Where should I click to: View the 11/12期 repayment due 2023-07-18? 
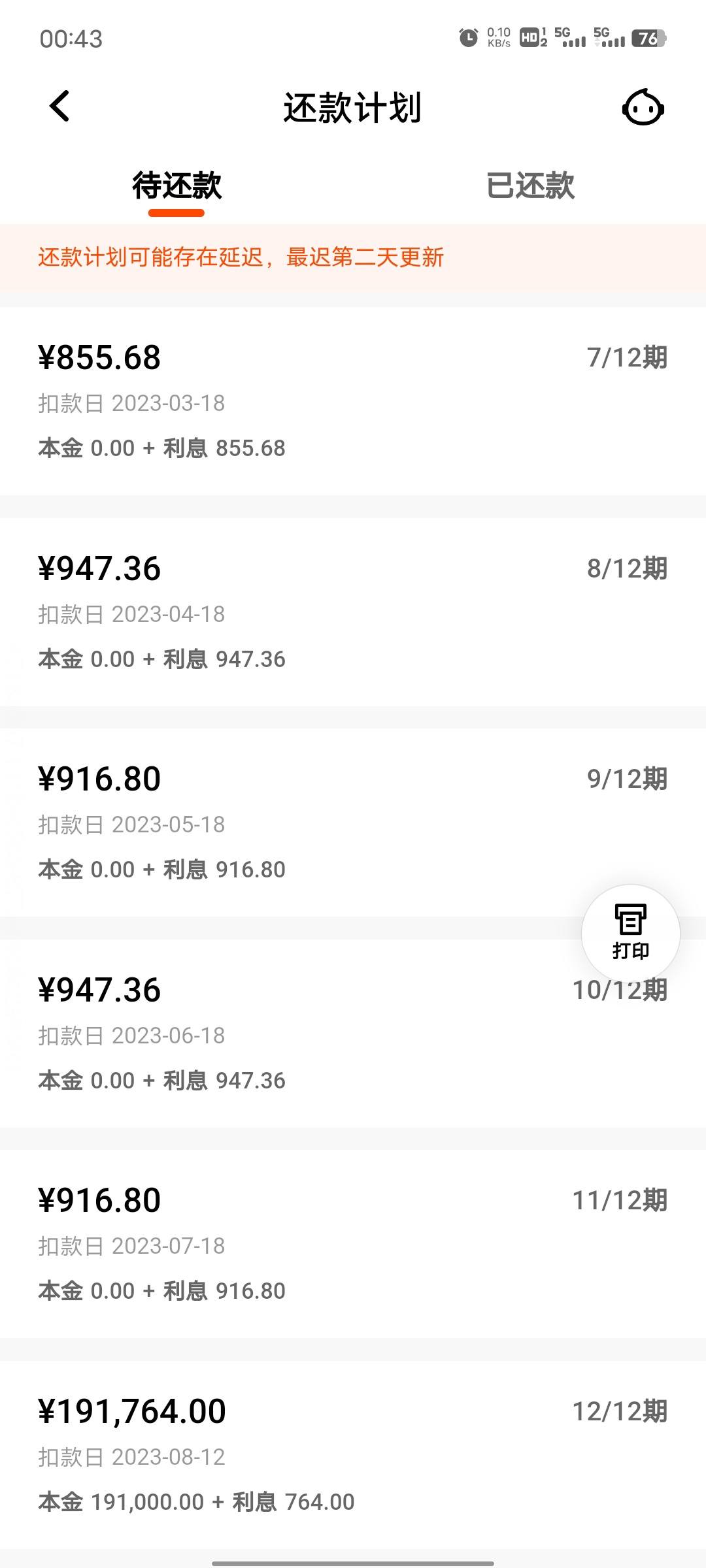pos(353,1244)
